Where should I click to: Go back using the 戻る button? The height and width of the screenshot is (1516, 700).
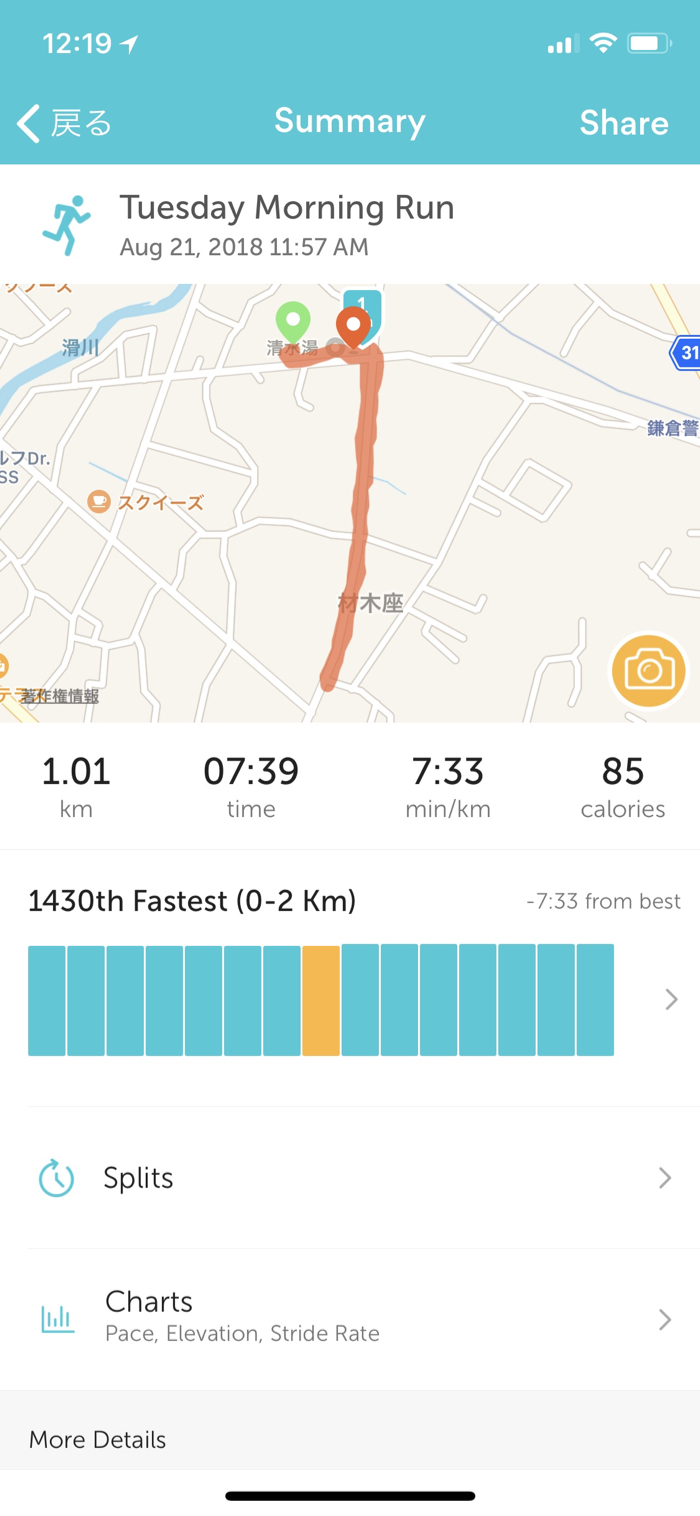[x=64, y=123]
